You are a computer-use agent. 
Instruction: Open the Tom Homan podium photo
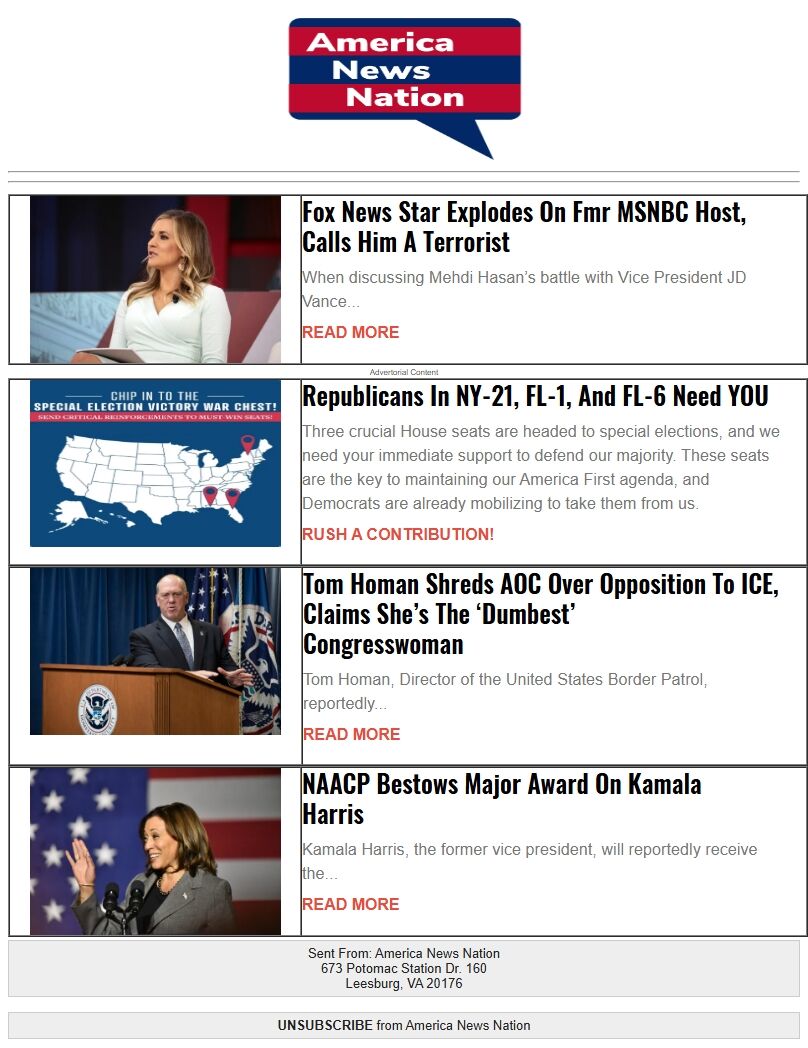(155, 651)
